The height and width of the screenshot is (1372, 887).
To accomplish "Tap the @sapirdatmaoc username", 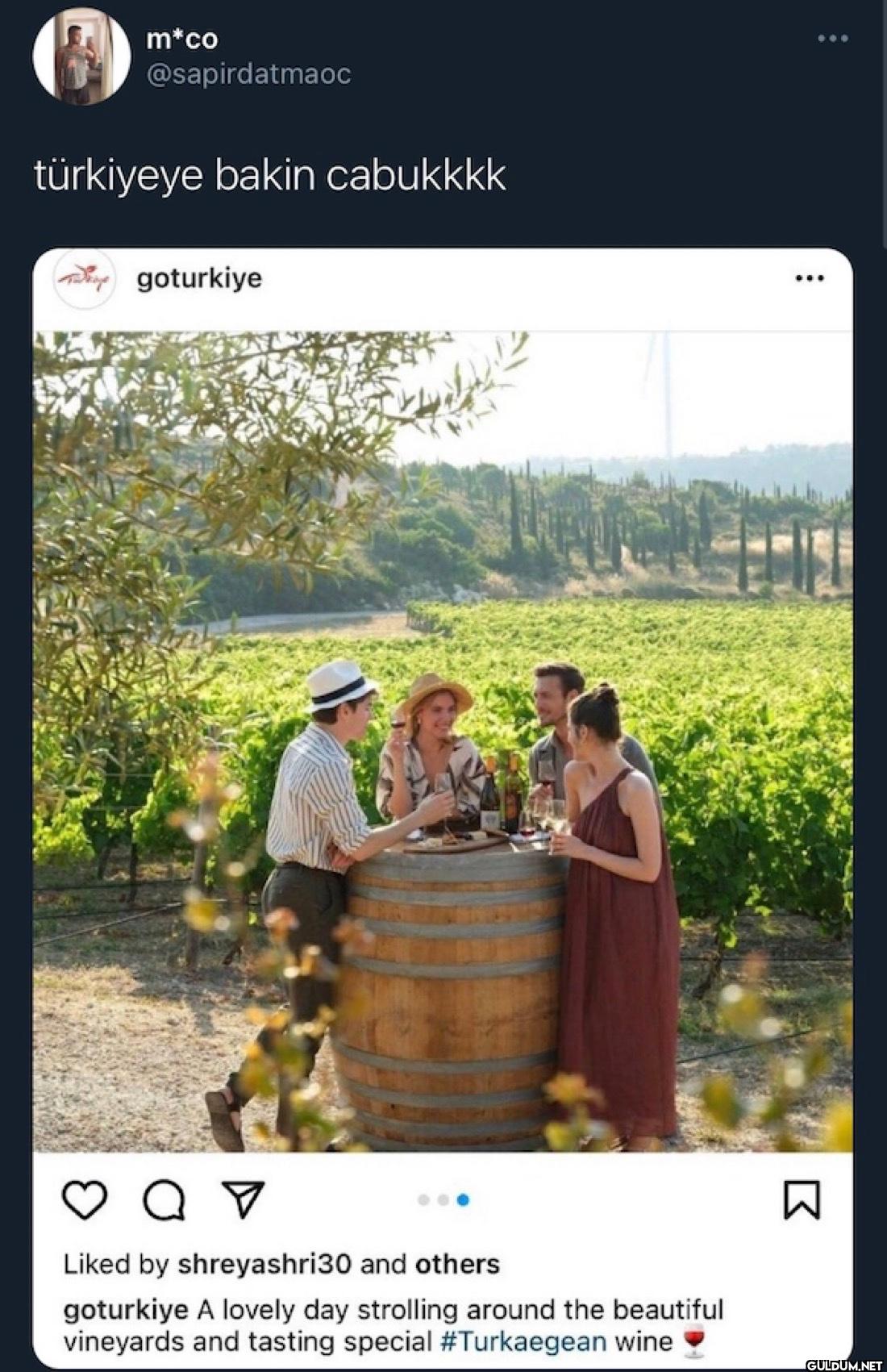I will (248, 74).
